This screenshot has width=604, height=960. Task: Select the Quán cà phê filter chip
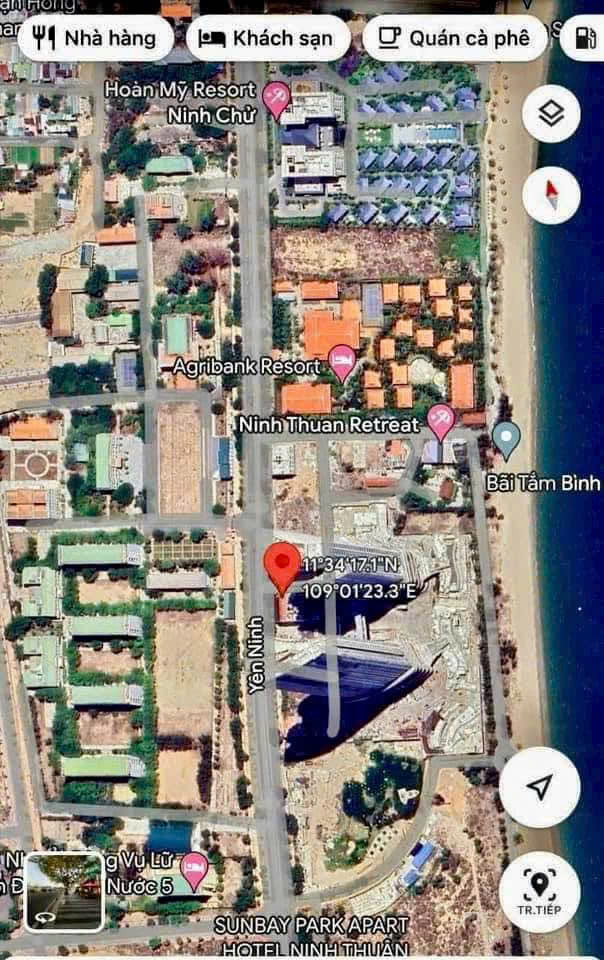(454, 39)
